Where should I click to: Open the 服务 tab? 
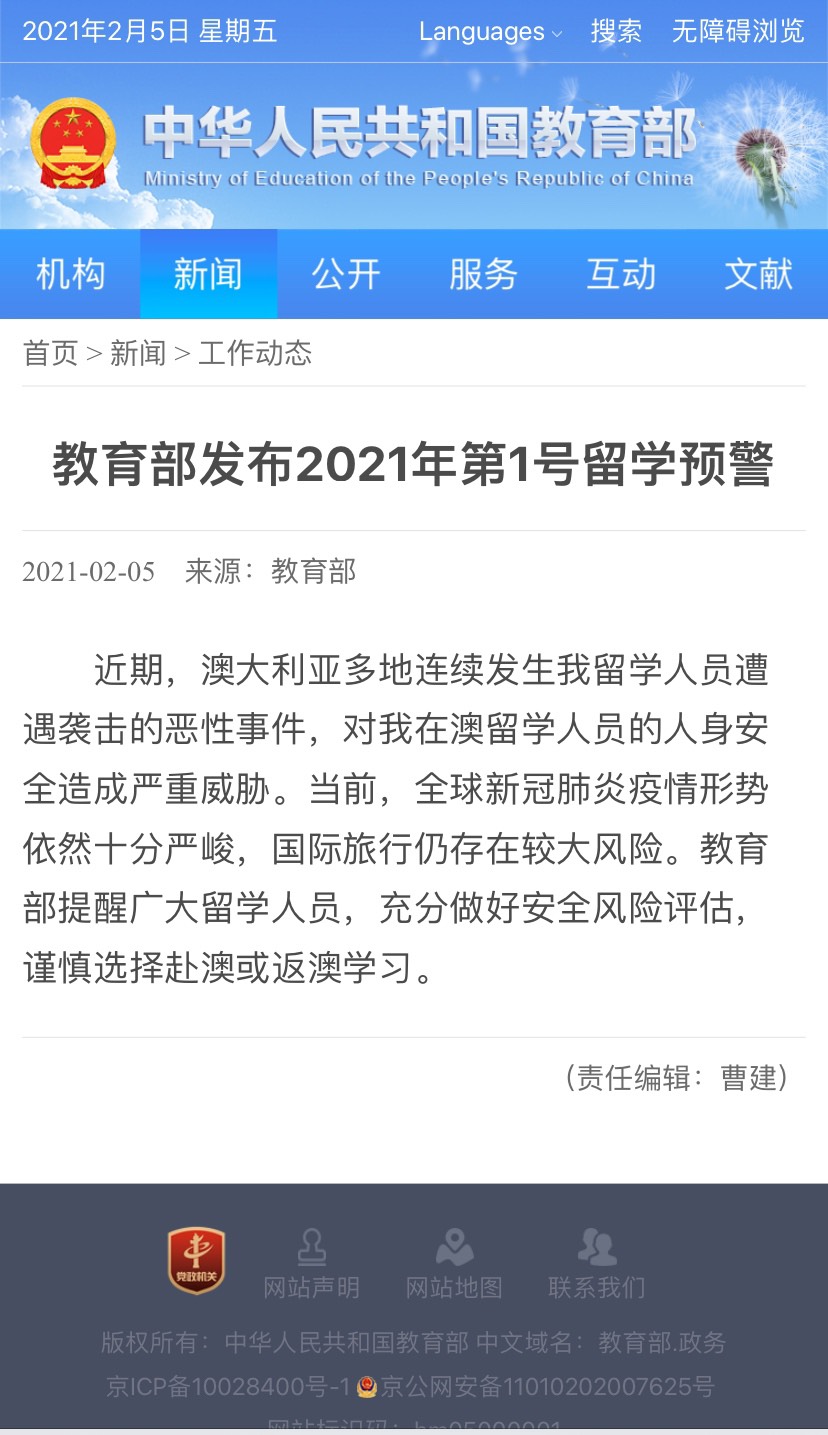click(483, 274)
